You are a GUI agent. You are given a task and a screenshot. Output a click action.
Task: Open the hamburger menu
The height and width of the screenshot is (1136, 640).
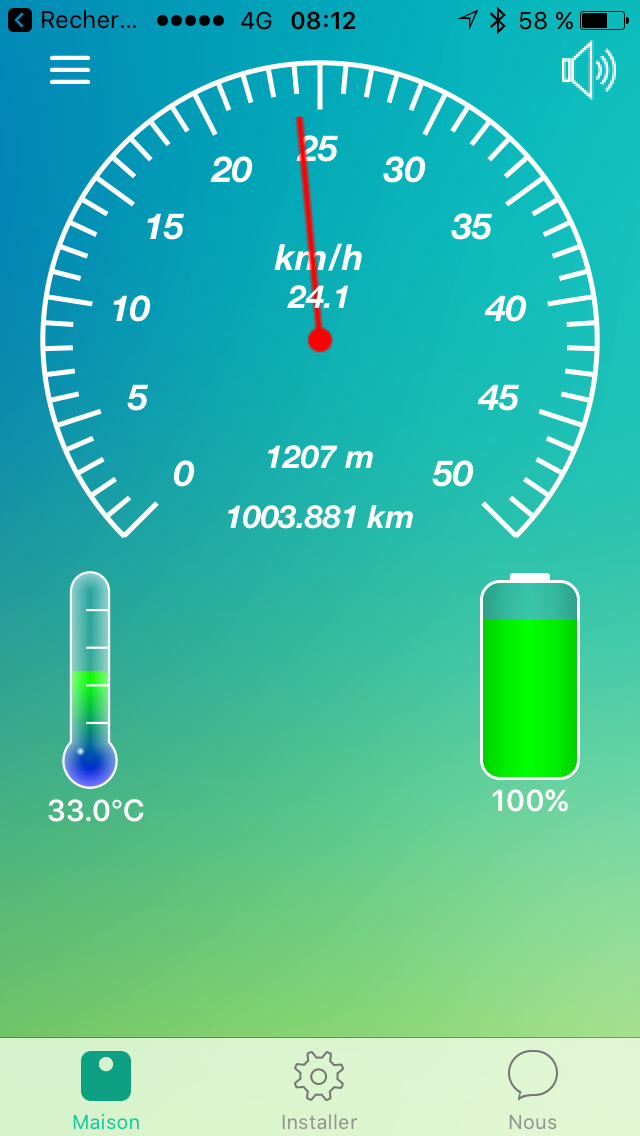(70, 70)
